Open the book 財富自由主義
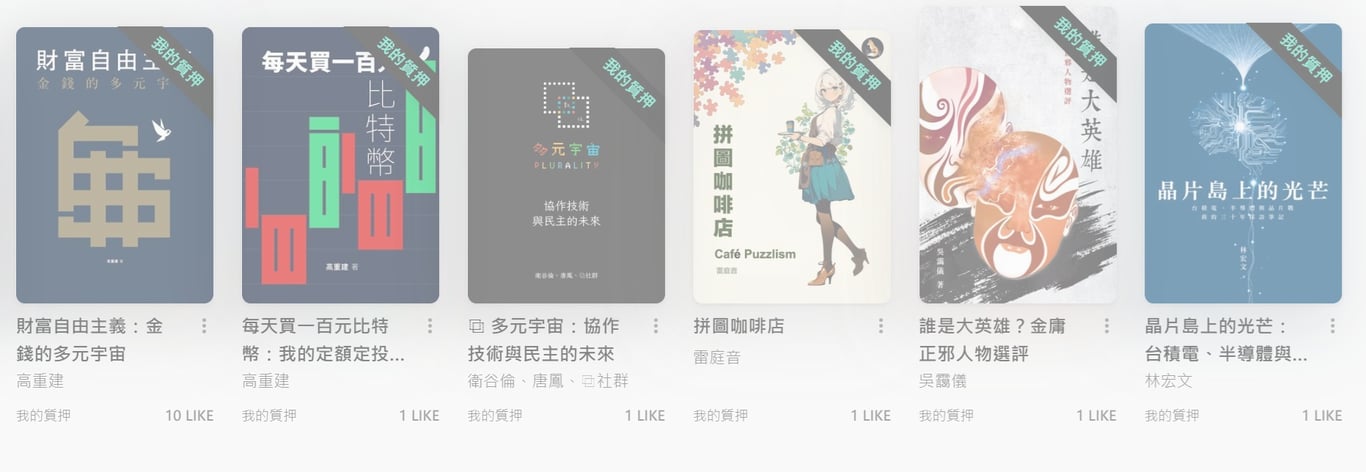This screenshot has width=1366, height=472. tap(114, 165)
